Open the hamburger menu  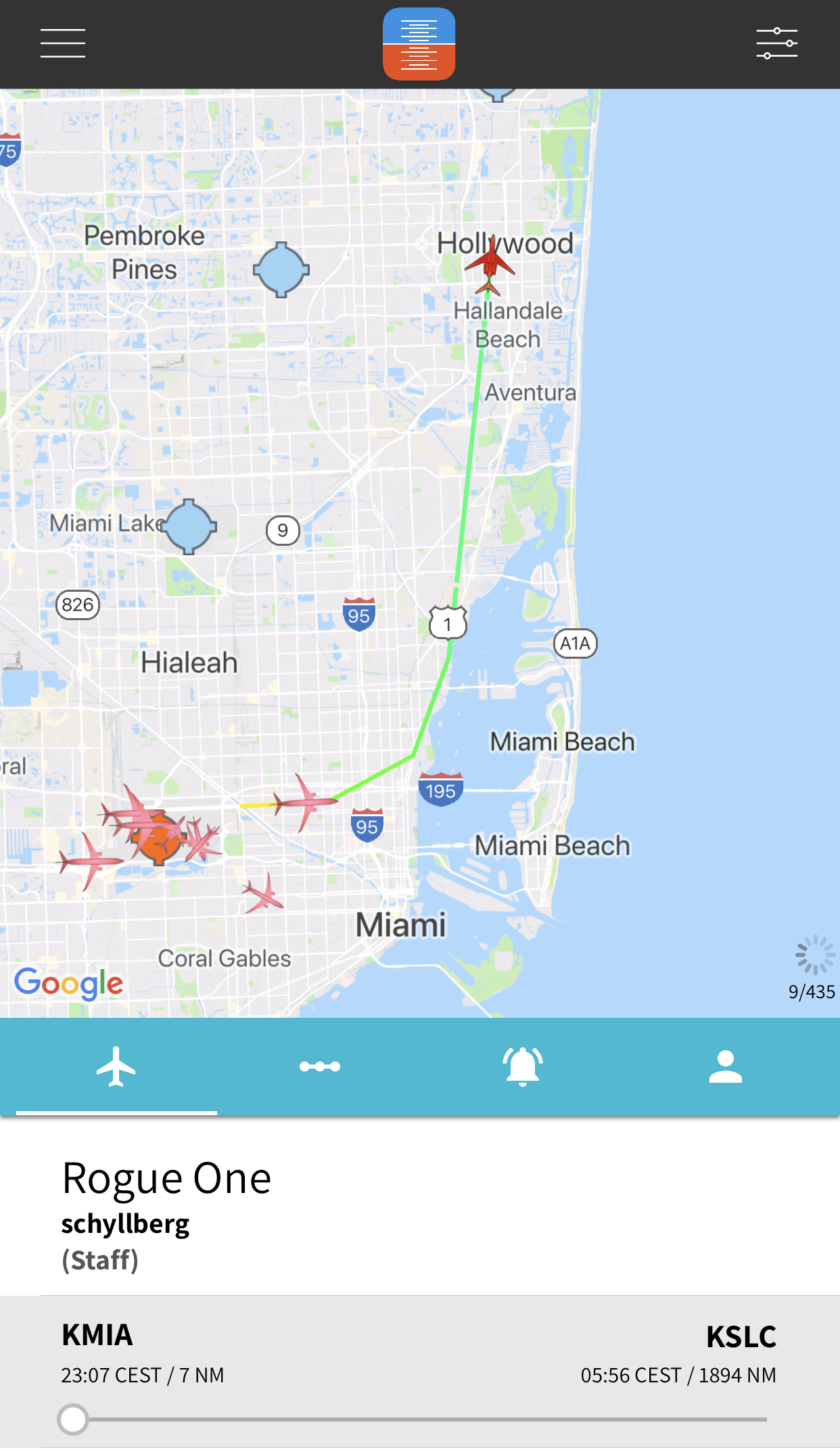[x=62, y=43]
